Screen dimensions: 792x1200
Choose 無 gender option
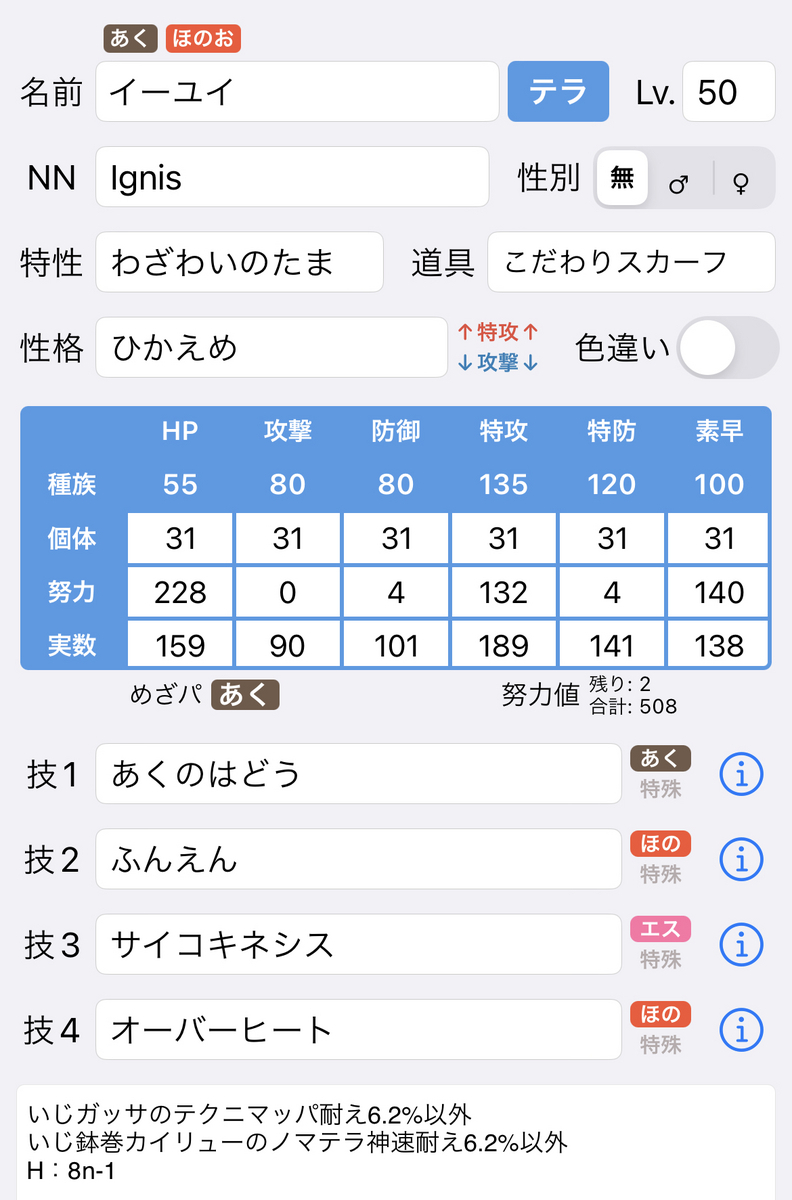pyautogui.click(x=622, y=178)
